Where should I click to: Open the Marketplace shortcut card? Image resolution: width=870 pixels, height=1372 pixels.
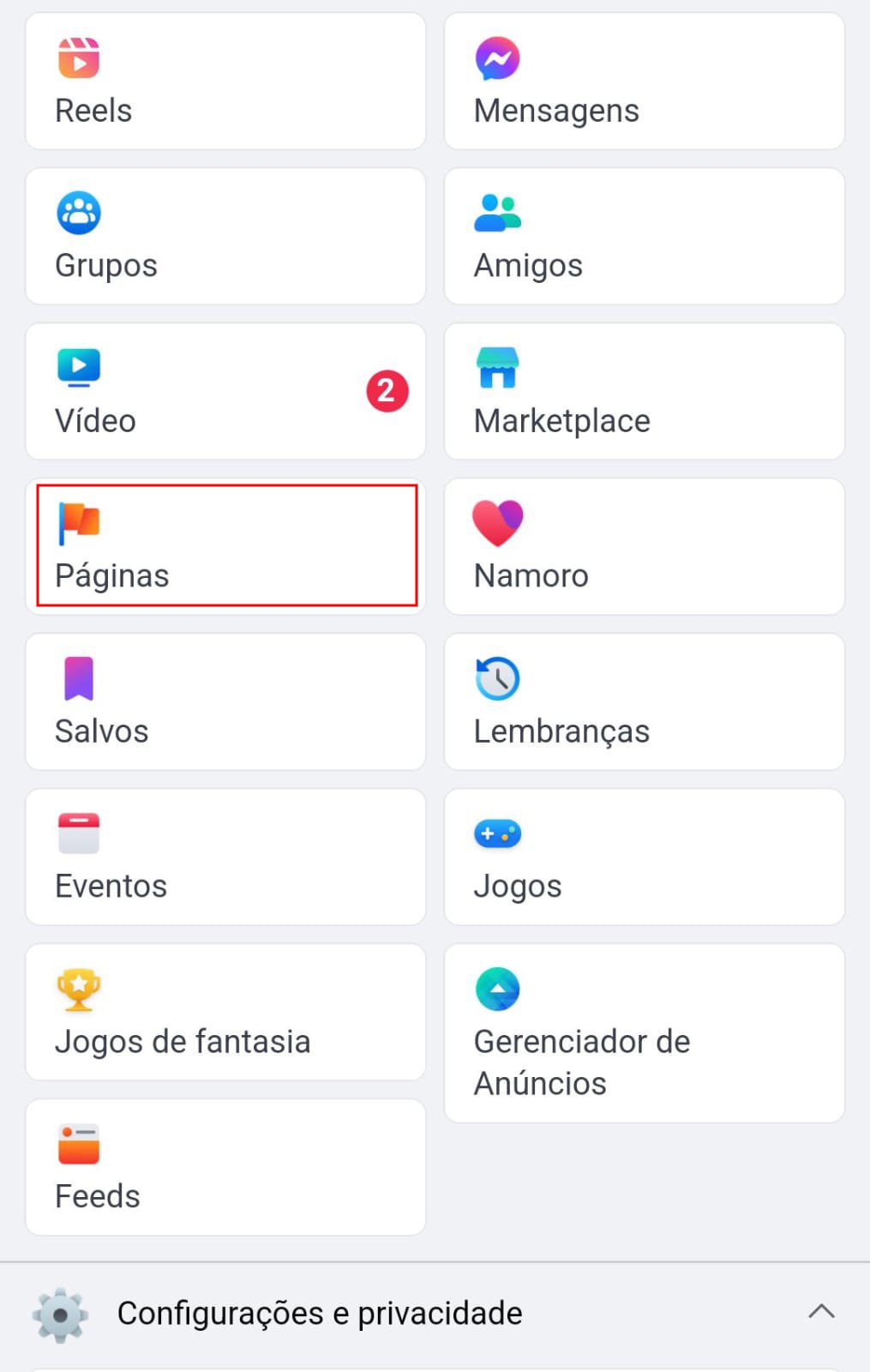point(644,391)
